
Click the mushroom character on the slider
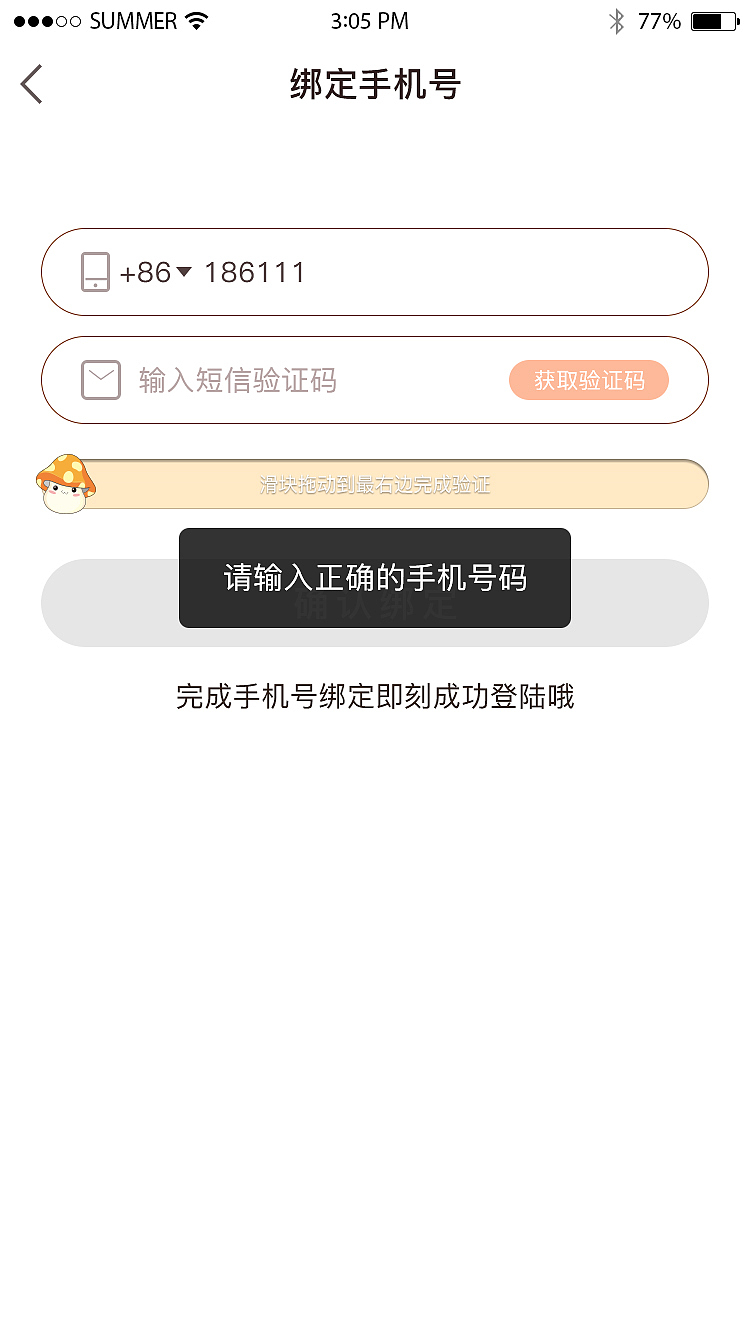tap(65, 486)
